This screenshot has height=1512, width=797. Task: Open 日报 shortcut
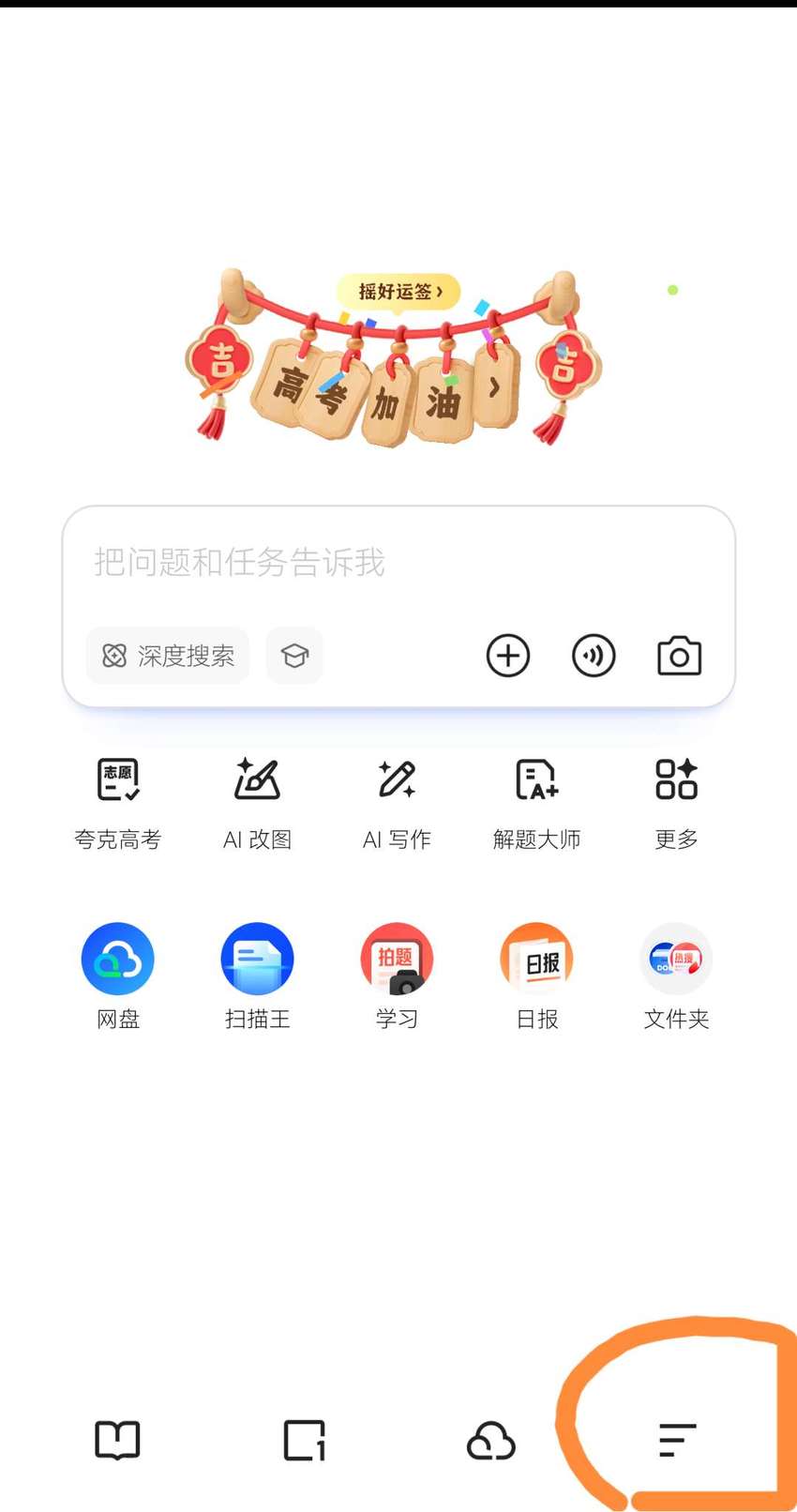click(x=537, y=976)
